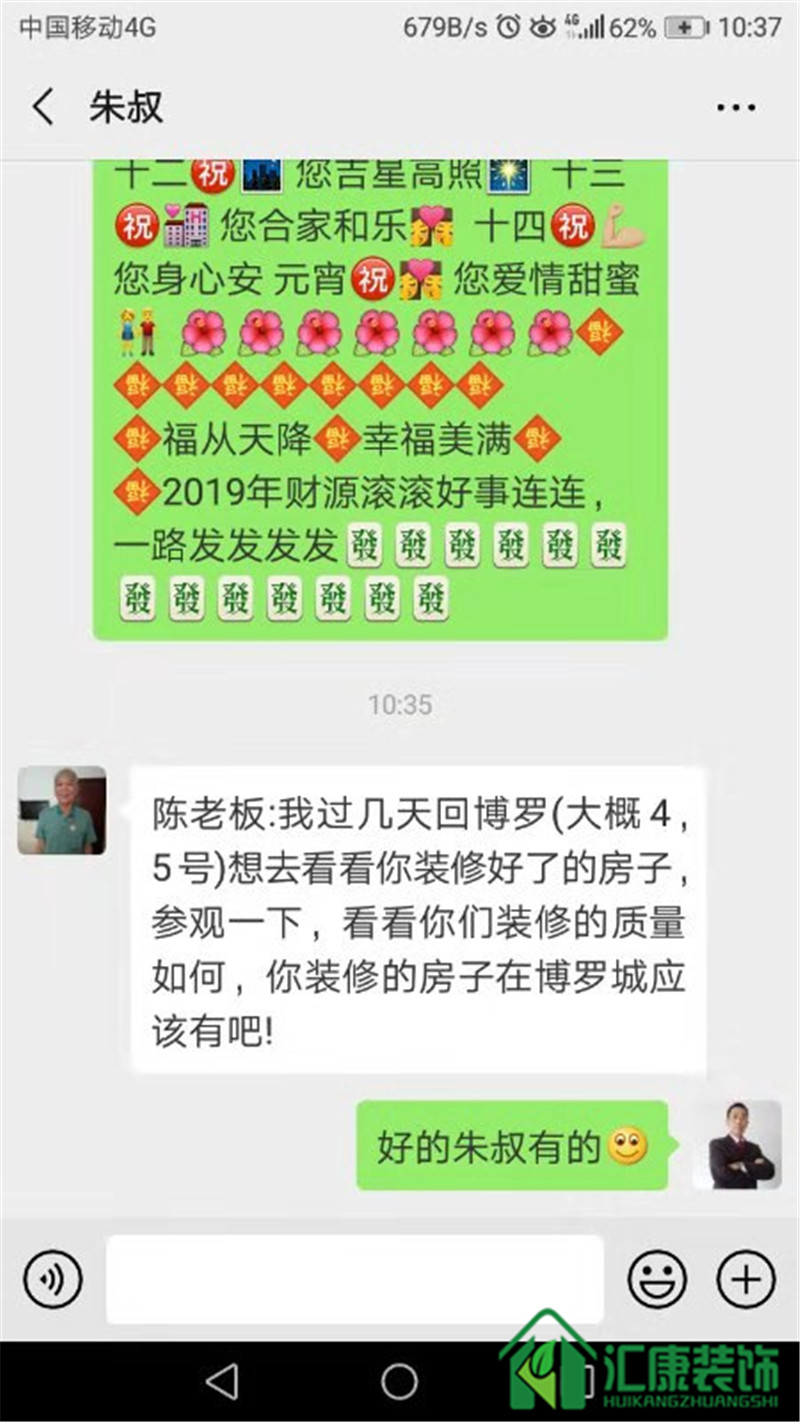
Task: Focus the message text field
Action: 355,1279
